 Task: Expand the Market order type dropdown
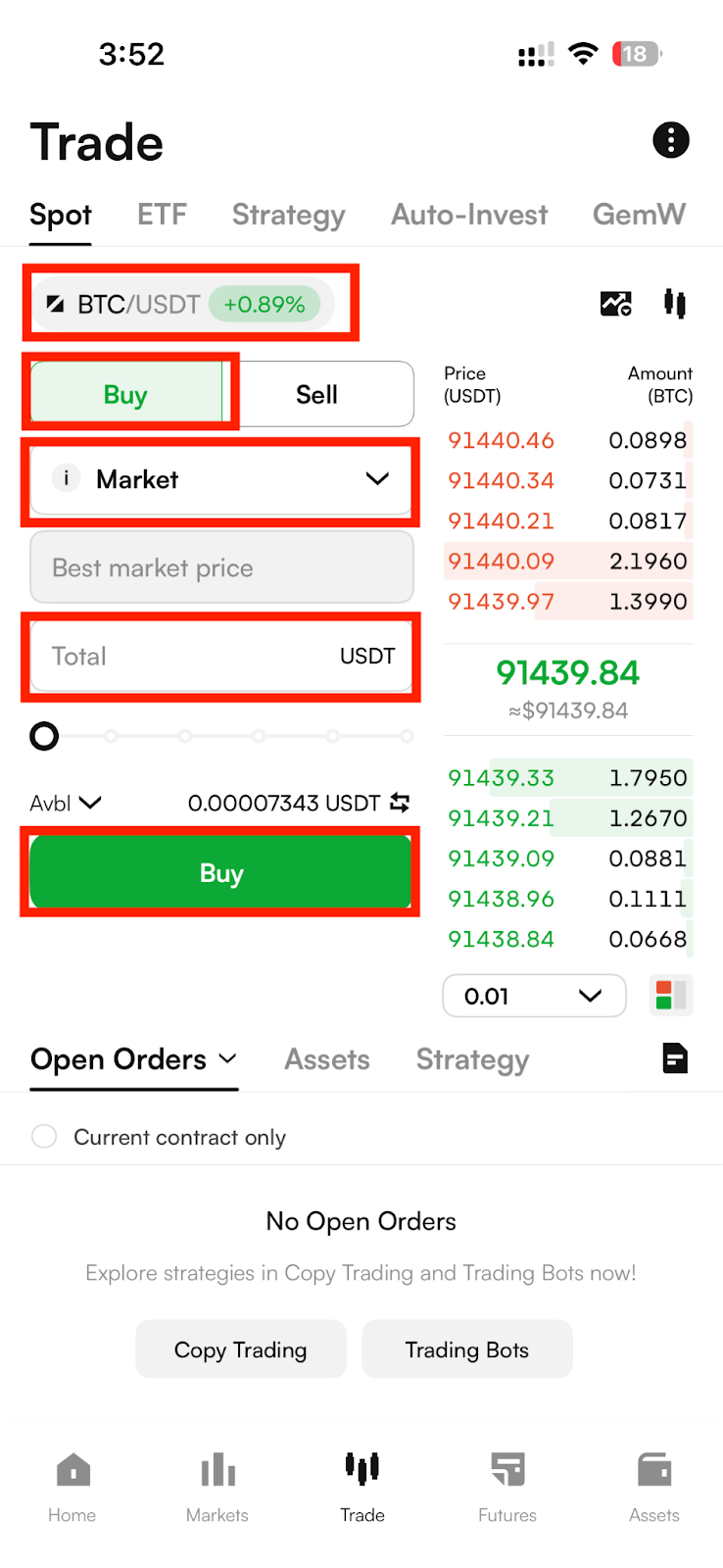221,479
